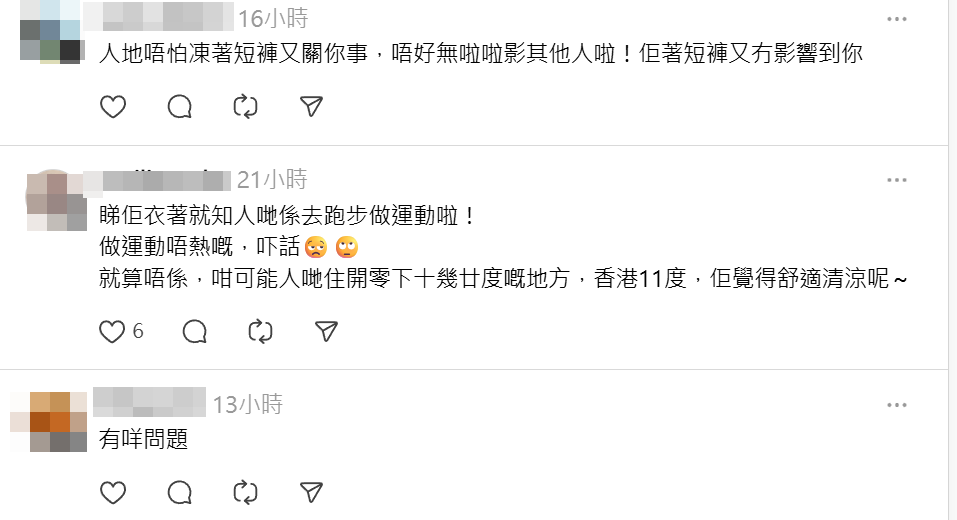Repost the 有咩問題 comment
Viewport: 957px width, 520px height.
point(245,492)
